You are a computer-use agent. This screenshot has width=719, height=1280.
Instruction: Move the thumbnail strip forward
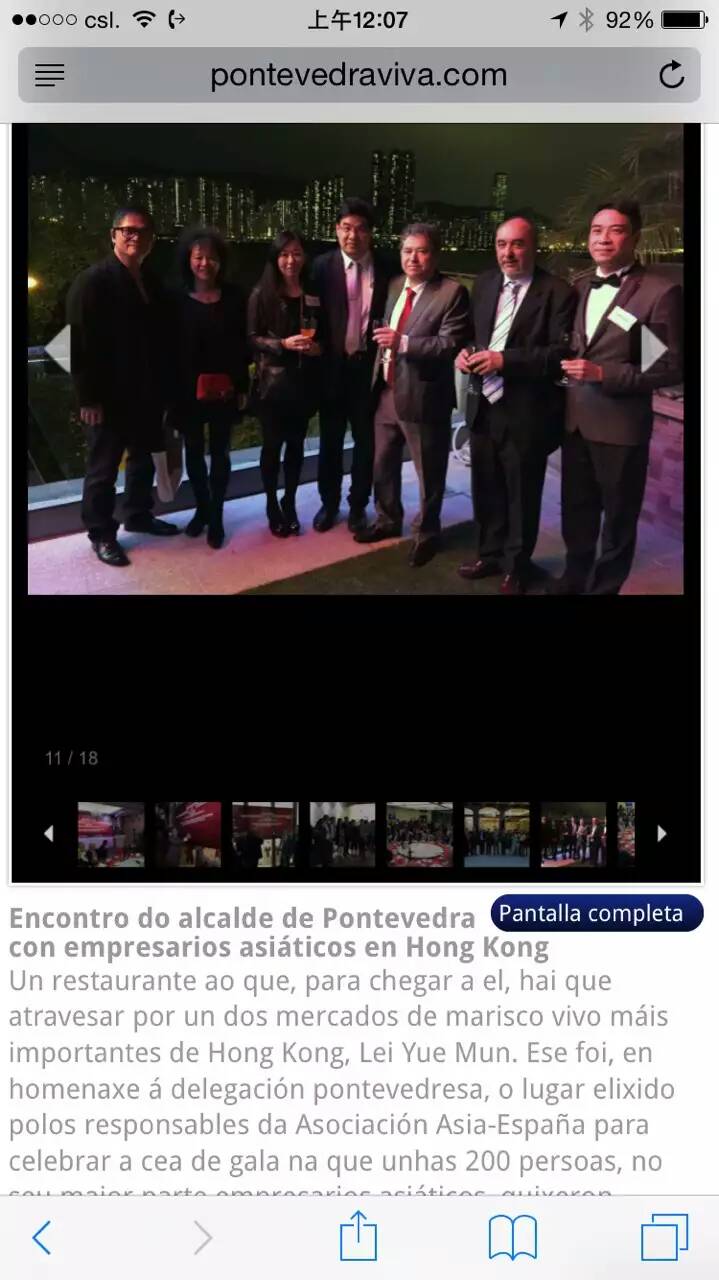661,833
